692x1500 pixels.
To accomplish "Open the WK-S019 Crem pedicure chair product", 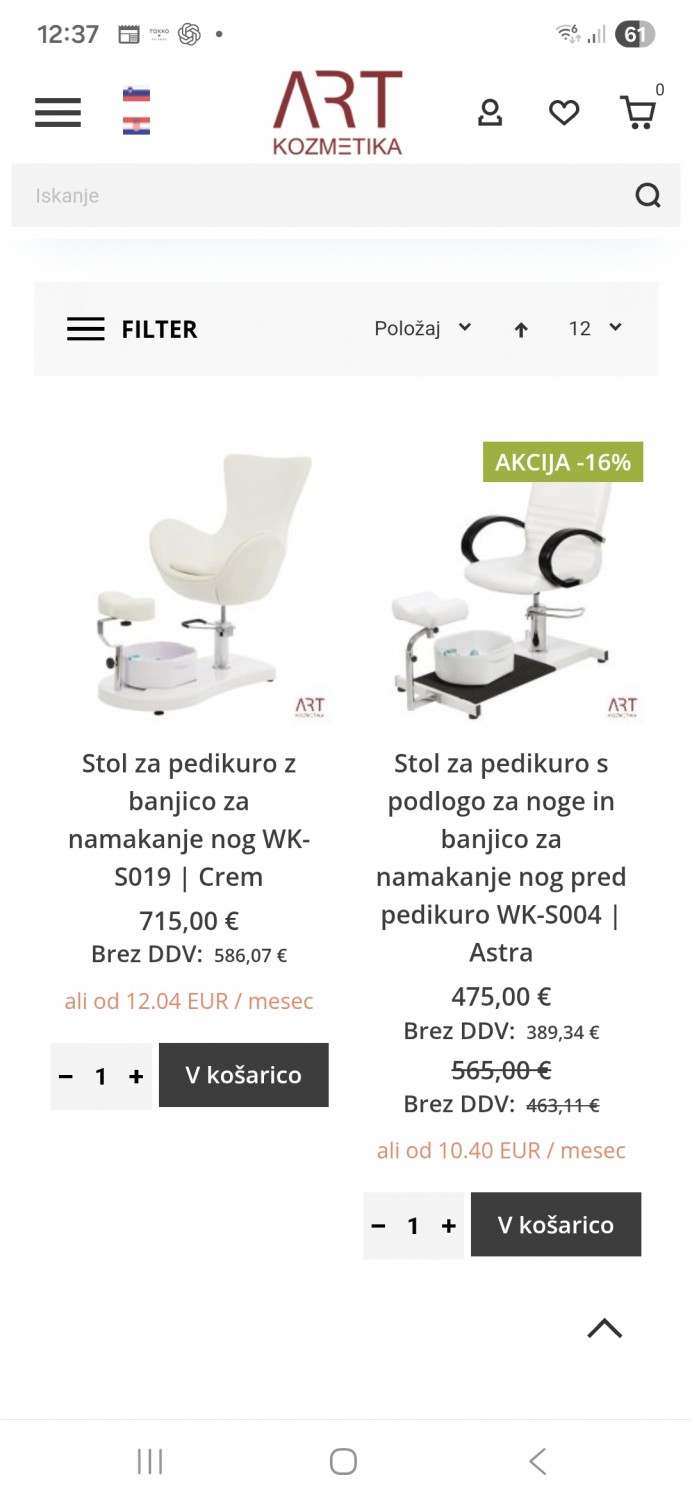I will pyautogui.click(x=189, y=820).
